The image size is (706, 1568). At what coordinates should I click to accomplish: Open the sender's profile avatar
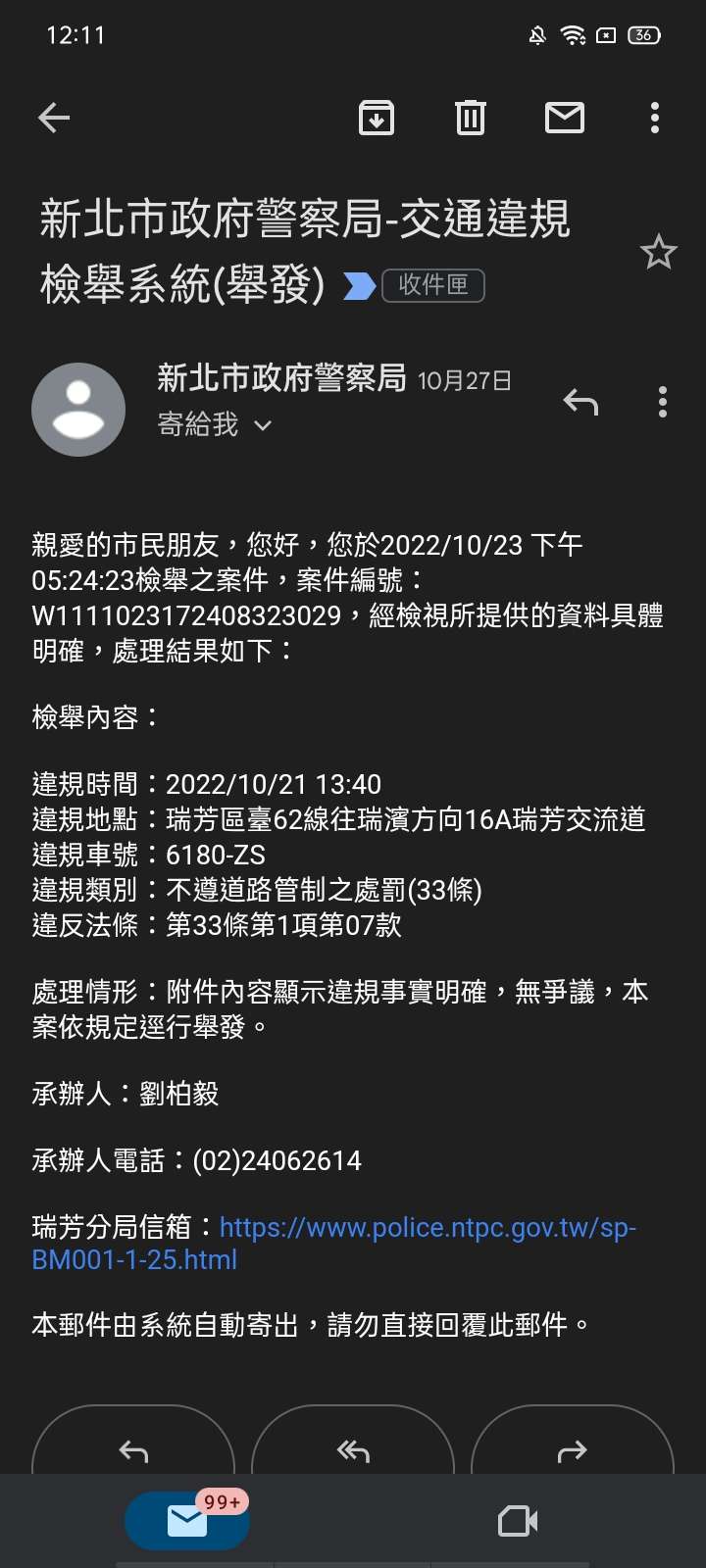[78, 410]
